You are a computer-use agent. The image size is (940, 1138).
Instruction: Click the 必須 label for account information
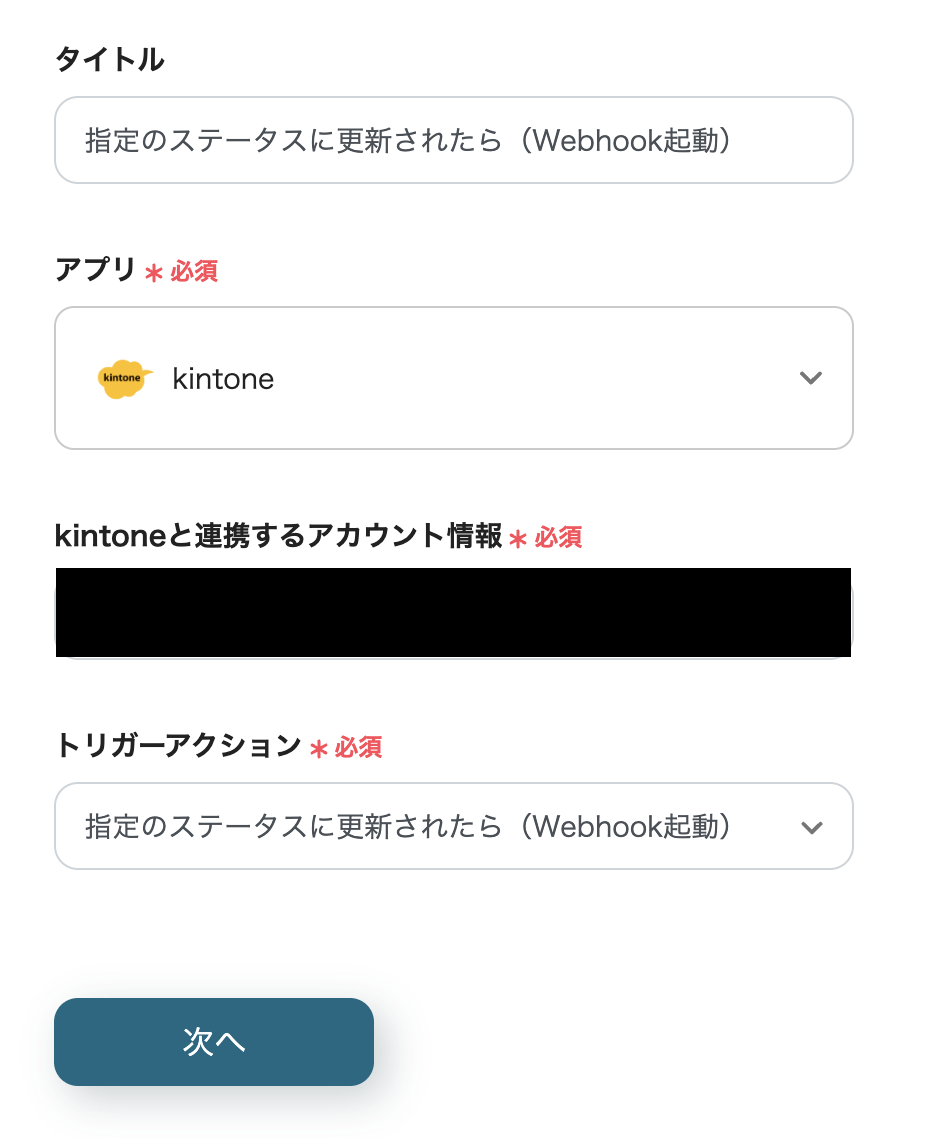pyautogui.click(x=558, y=538)
